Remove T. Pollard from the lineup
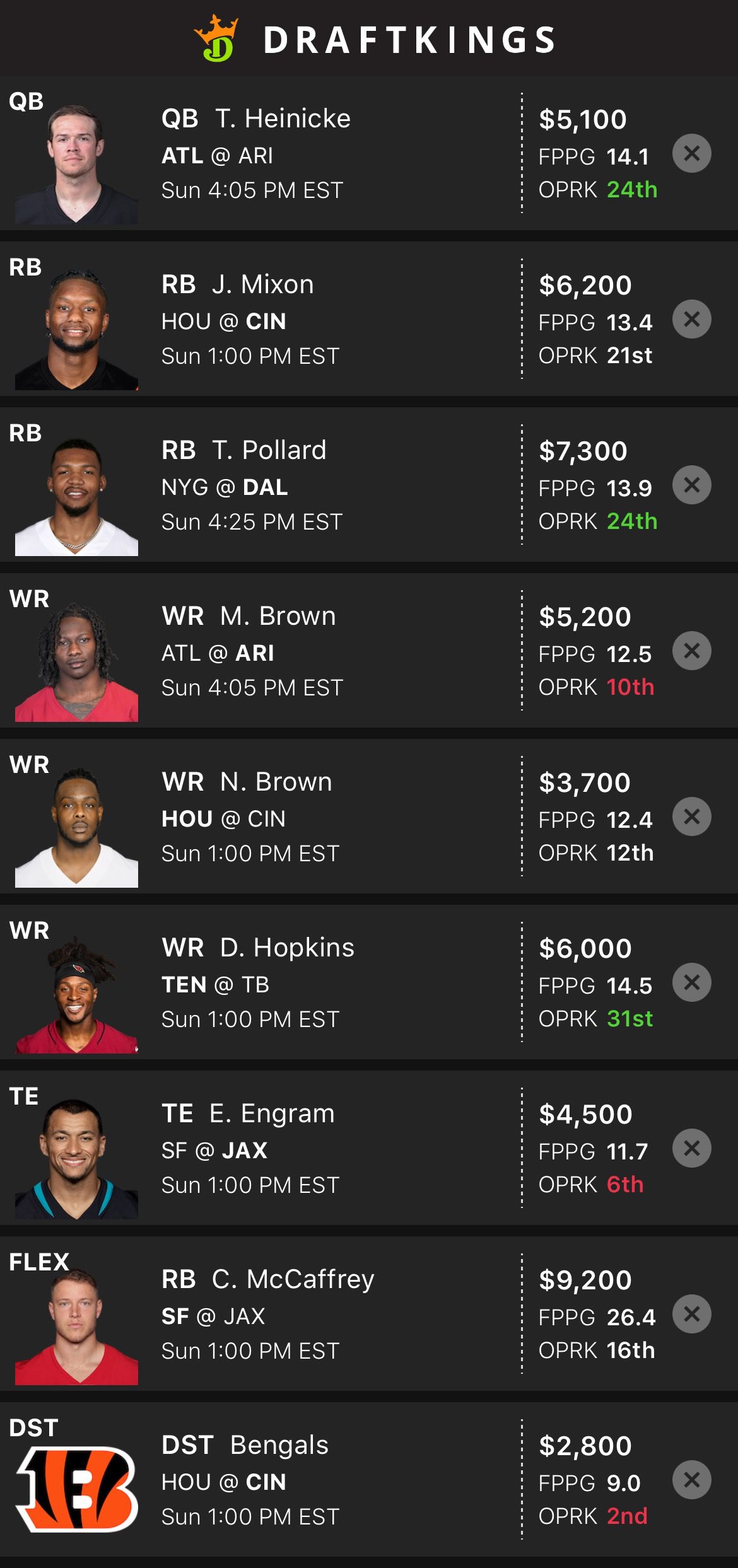738x1568 pixels. tap(691, 485)
